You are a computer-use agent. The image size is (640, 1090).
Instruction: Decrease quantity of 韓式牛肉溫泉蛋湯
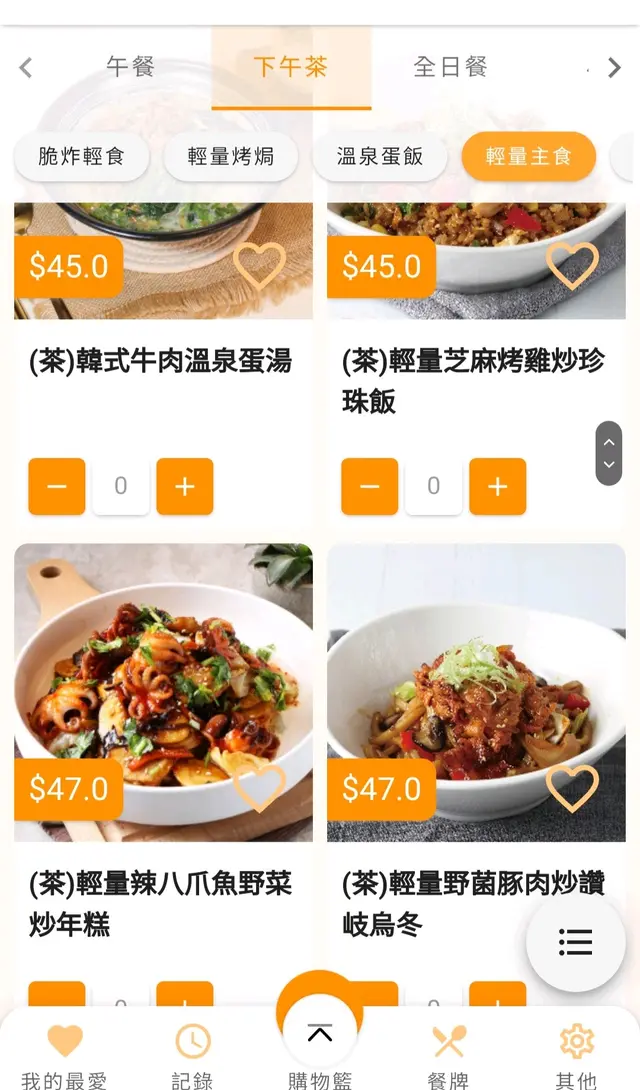pos(57,487)
